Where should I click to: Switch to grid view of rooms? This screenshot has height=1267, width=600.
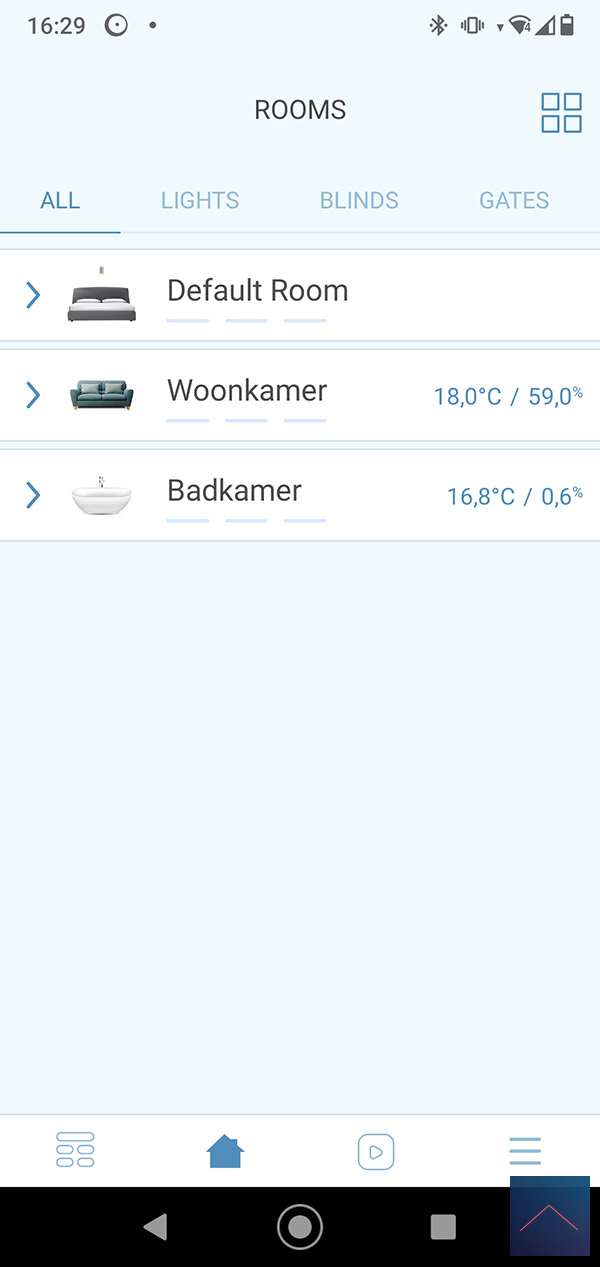point(561,112)
